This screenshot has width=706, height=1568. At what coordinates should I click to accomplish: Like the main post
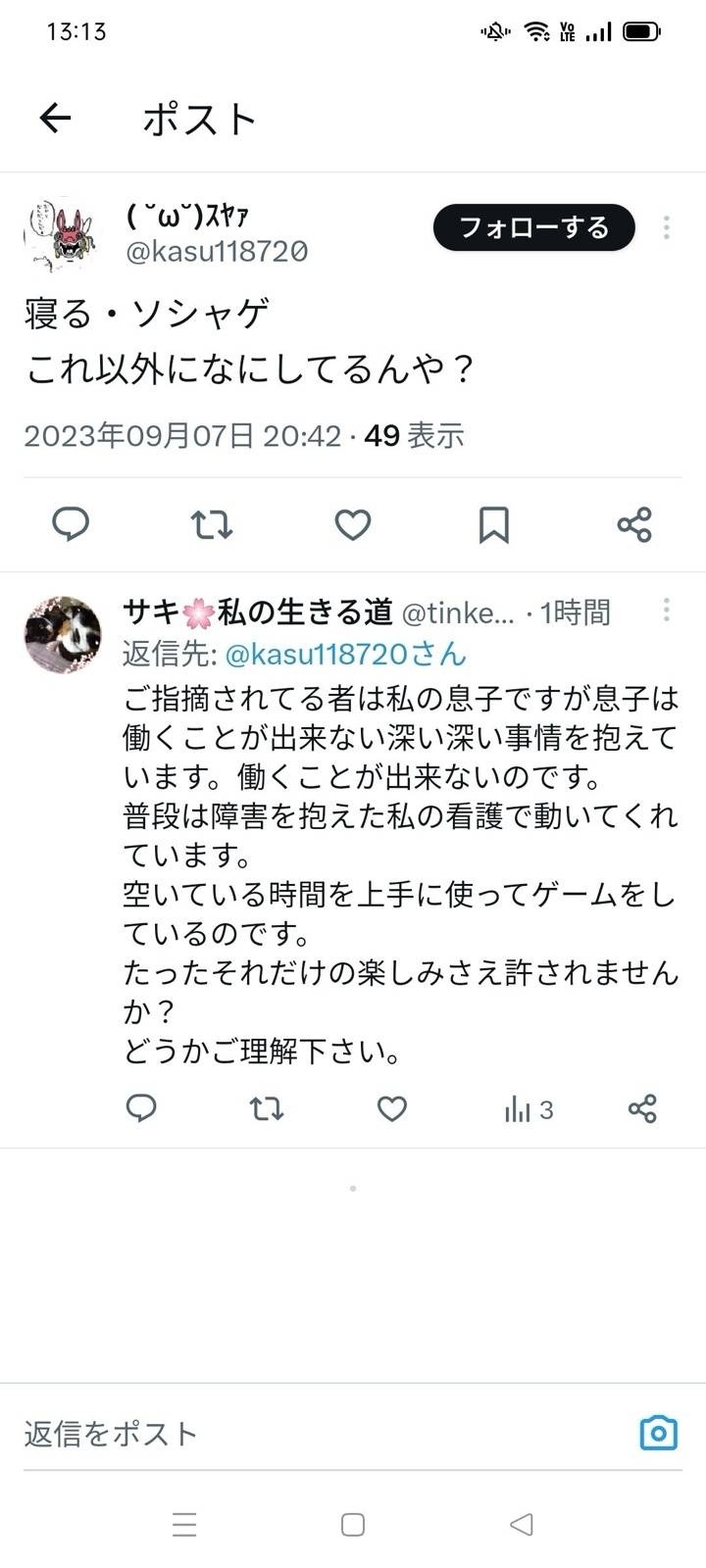(353, 525)
